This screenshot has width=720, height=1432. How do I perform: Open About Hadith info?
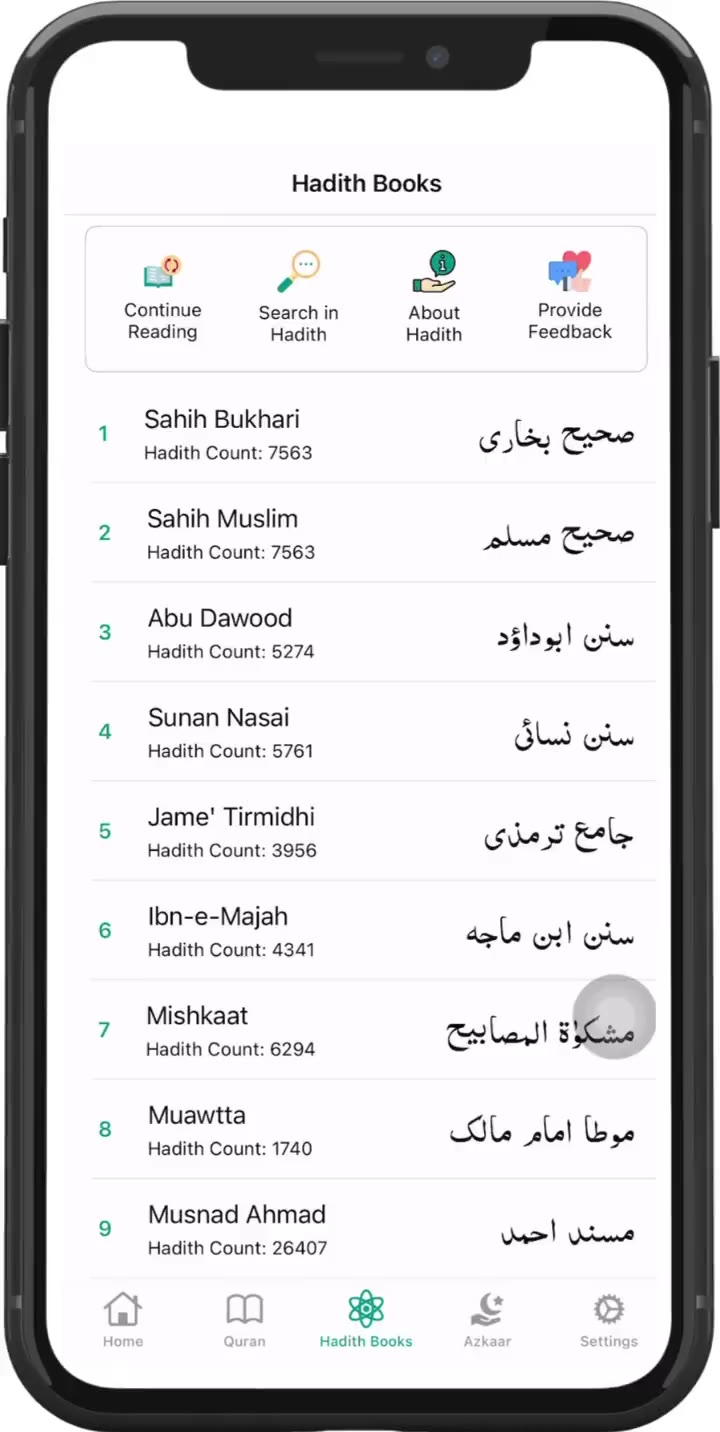434,298
